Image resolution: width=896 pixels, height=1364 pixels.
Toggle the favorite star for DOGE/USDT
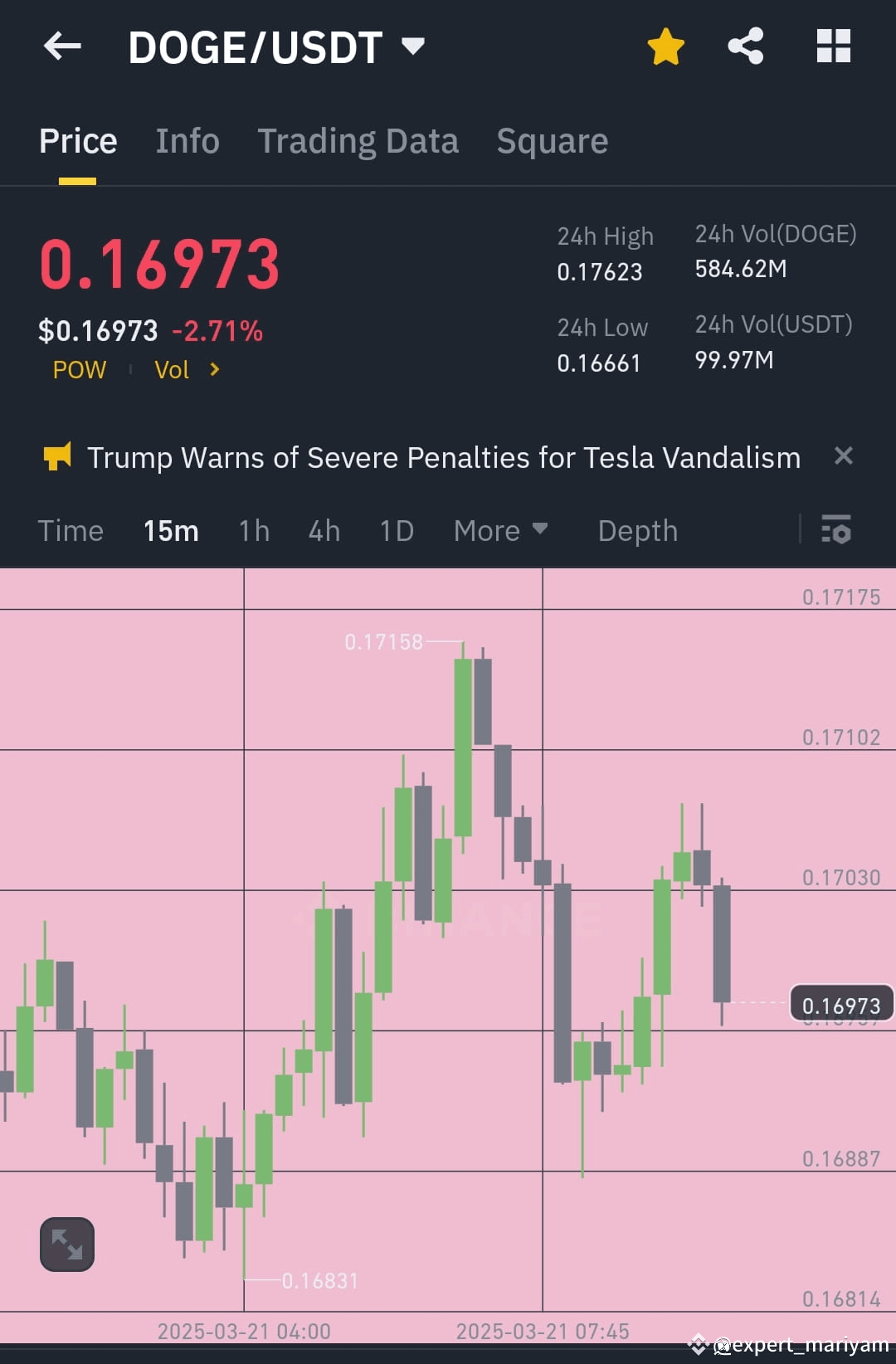[x=665, y=46]
